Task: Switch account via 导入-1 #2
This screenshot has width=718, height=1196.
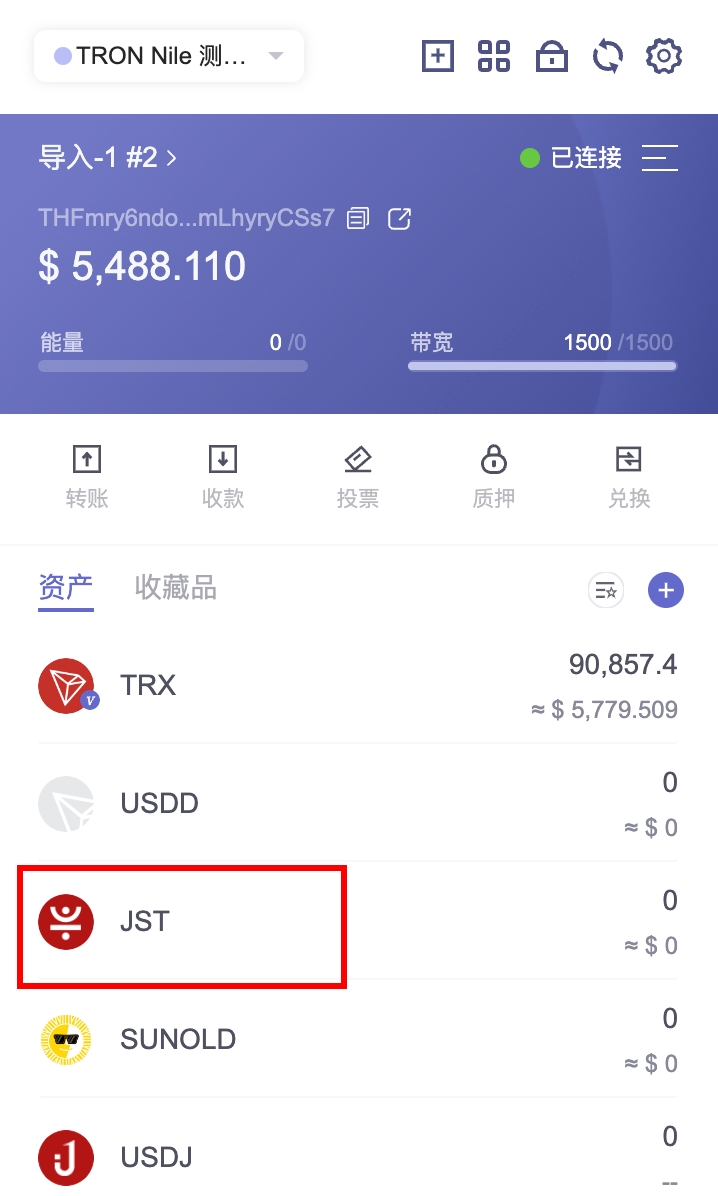Action: [108, 158]
